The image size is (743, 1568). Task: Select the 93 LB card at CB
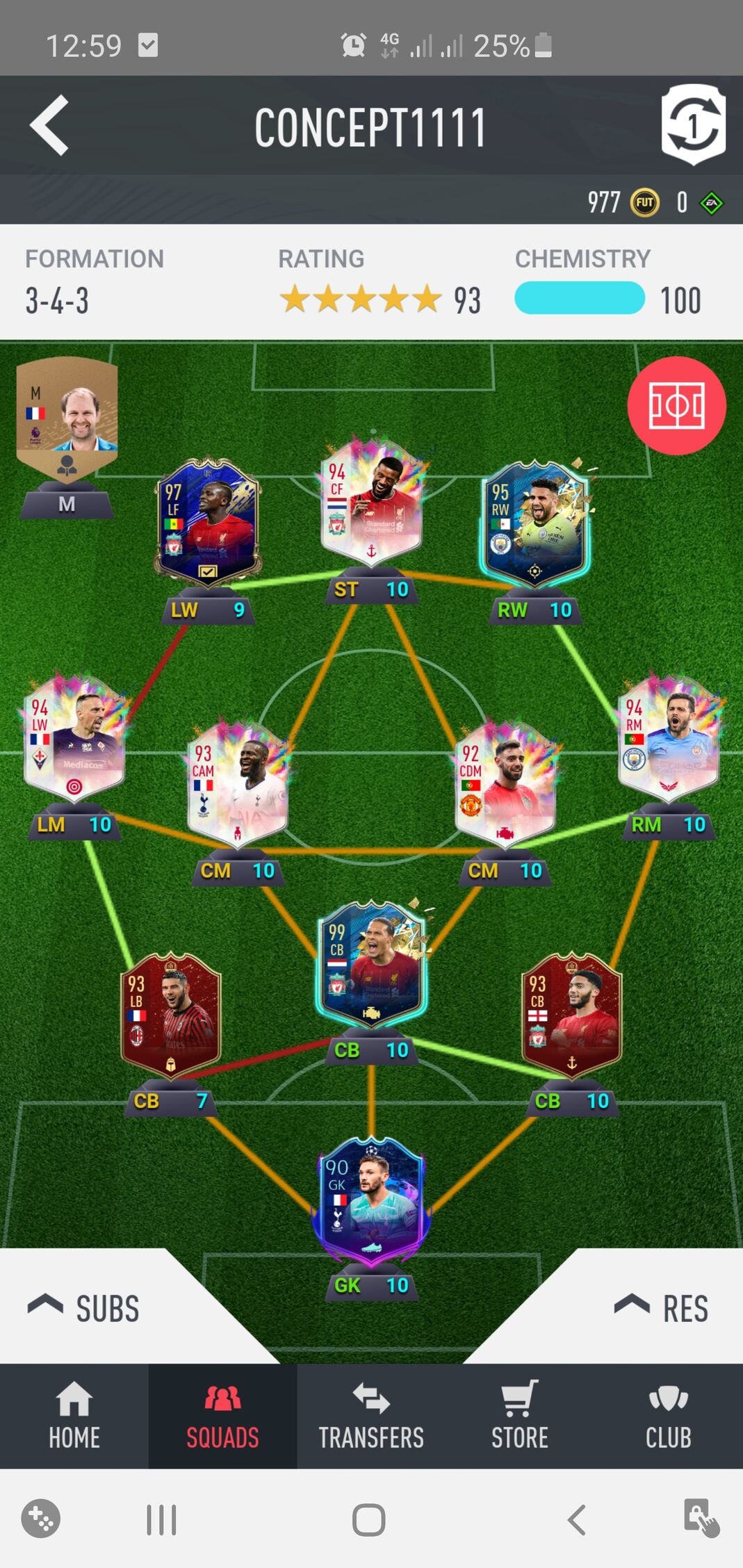coord(171,1014)
